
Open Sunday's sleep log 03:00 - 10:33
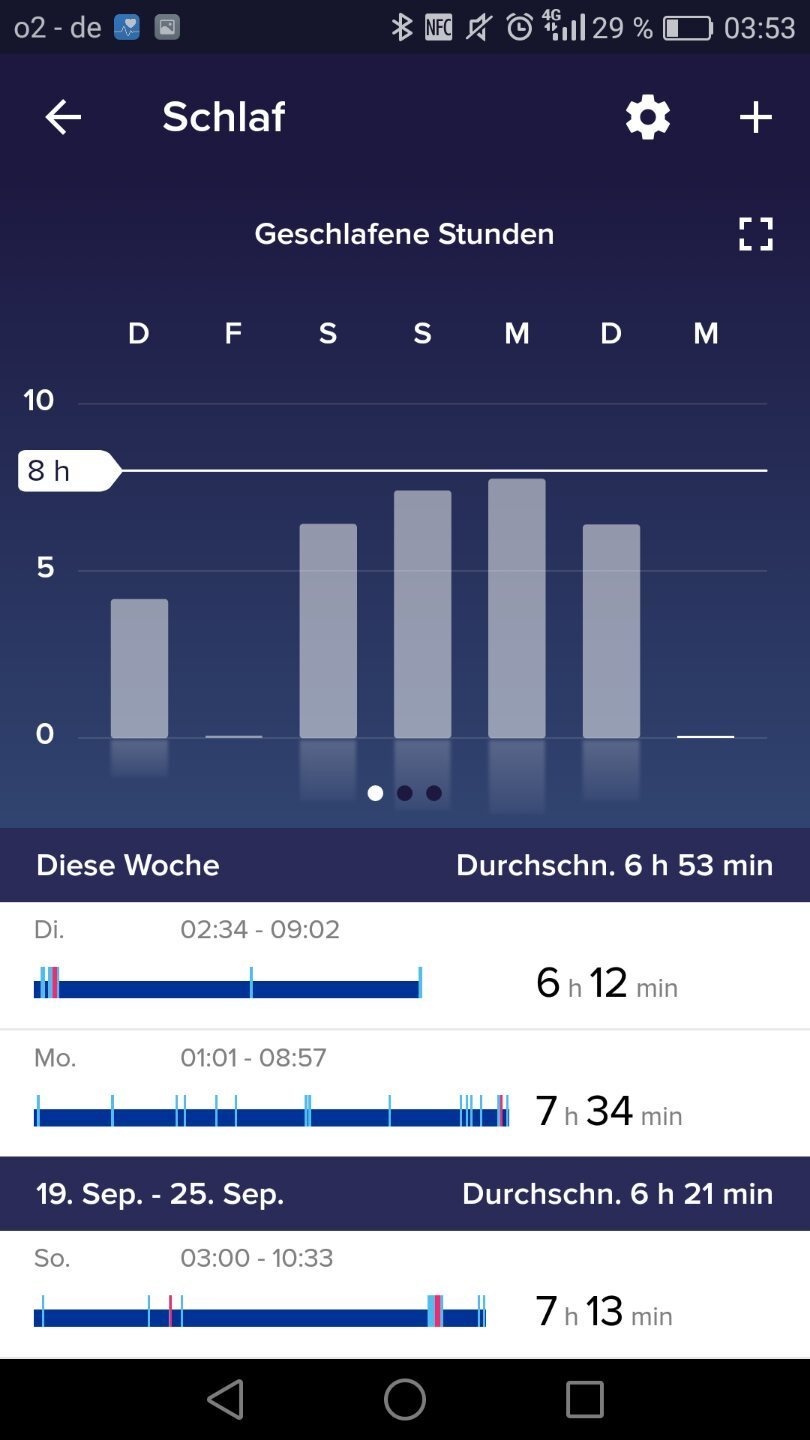pos(405,1294)
